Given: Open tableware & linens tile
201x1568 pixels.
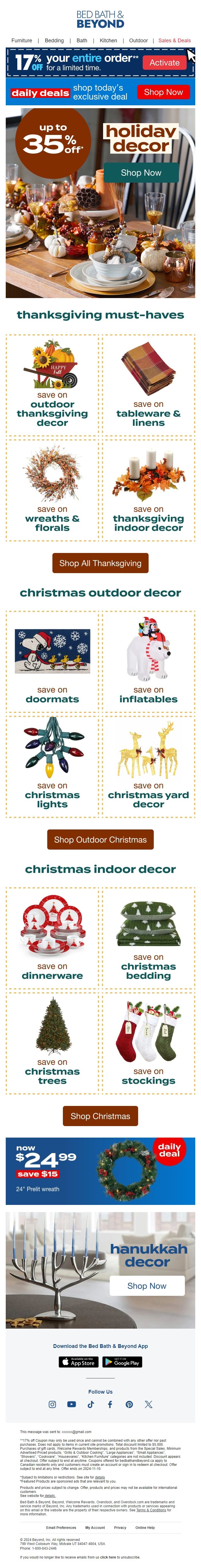Looking at the screenshot, I should (x=148, y=385).
